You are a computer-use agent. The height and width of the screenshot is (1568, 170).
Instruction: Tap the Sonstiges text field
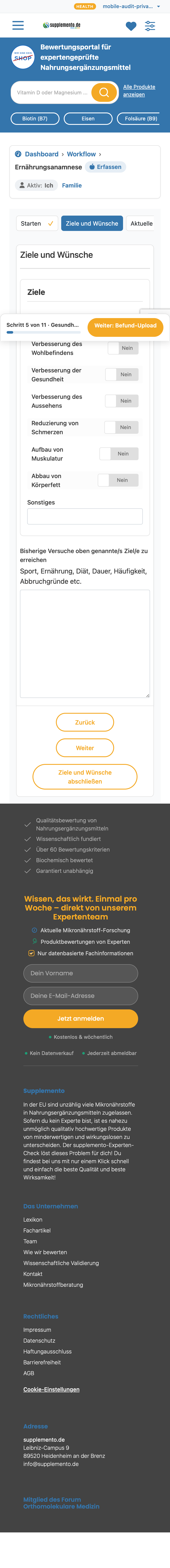point(85,516)
